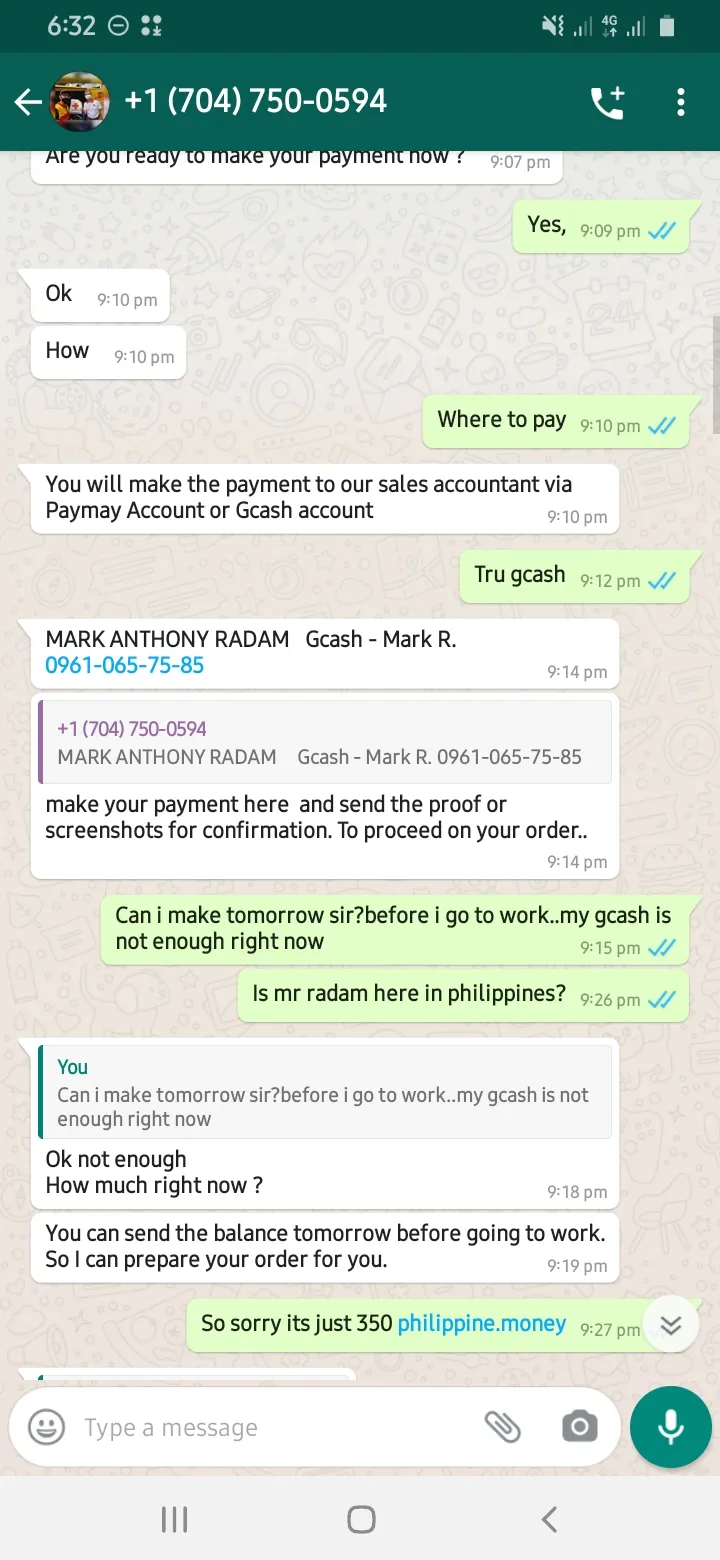Open recent apps from navigation bar

coord(174,1520)
